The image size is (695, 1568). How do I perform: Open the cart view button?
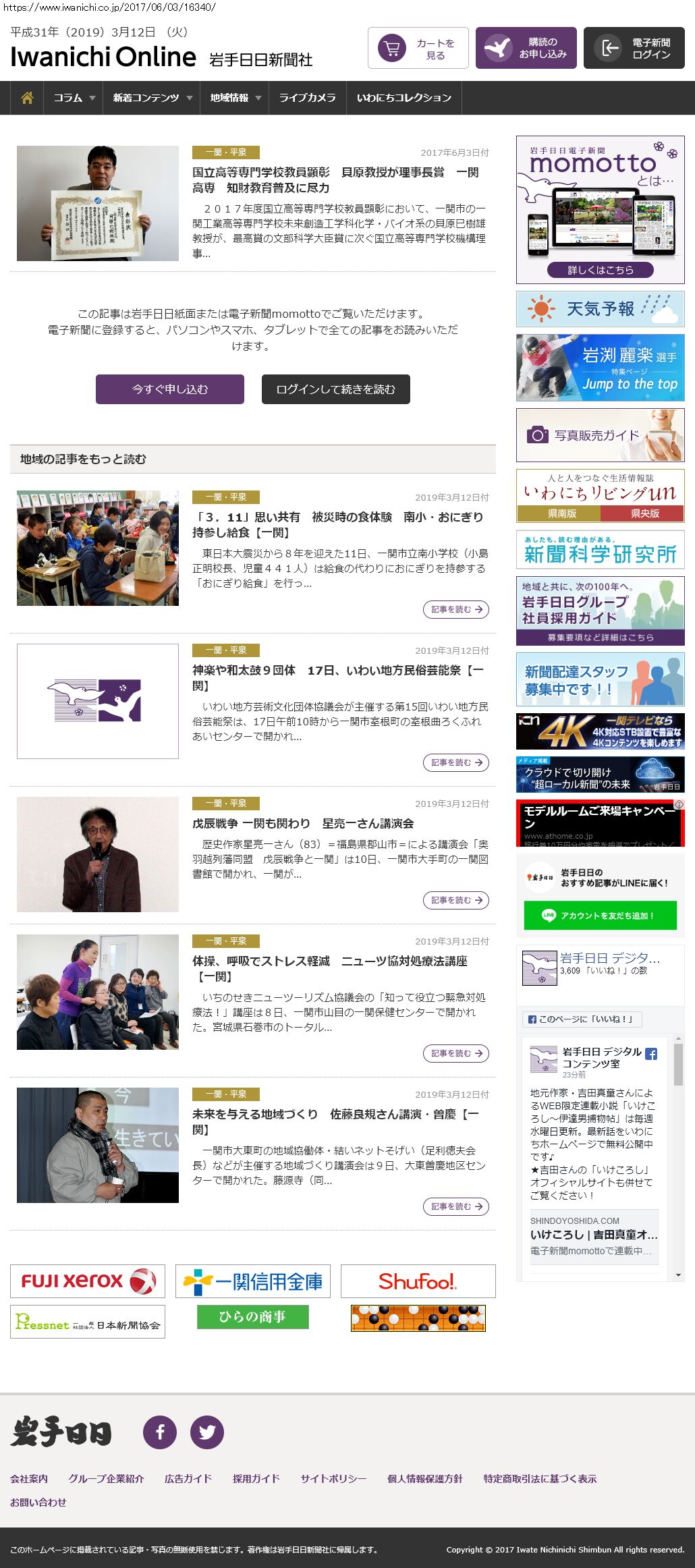418,48
